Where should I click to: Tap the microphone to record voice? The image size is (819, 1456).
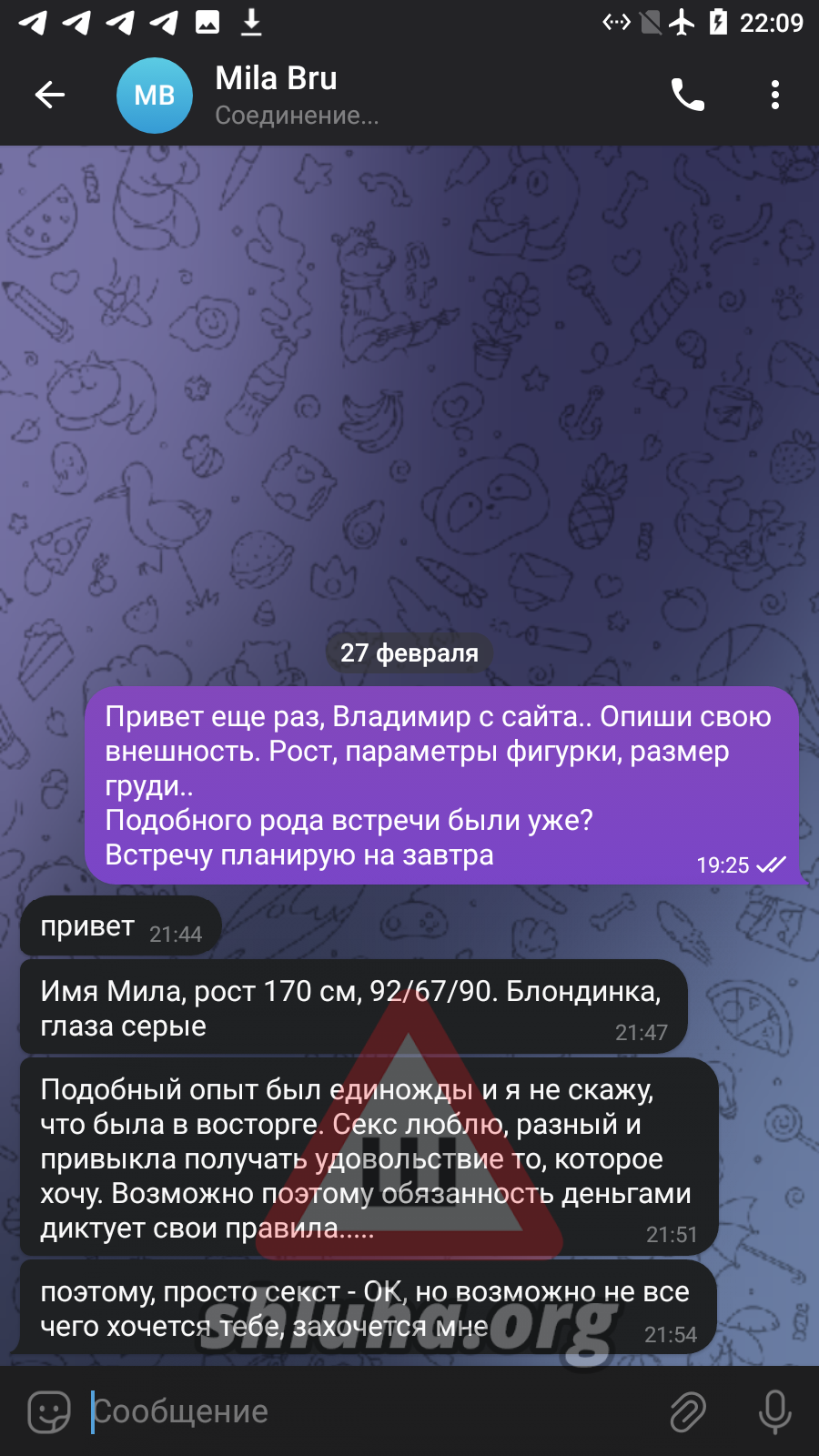[775, 1411]
